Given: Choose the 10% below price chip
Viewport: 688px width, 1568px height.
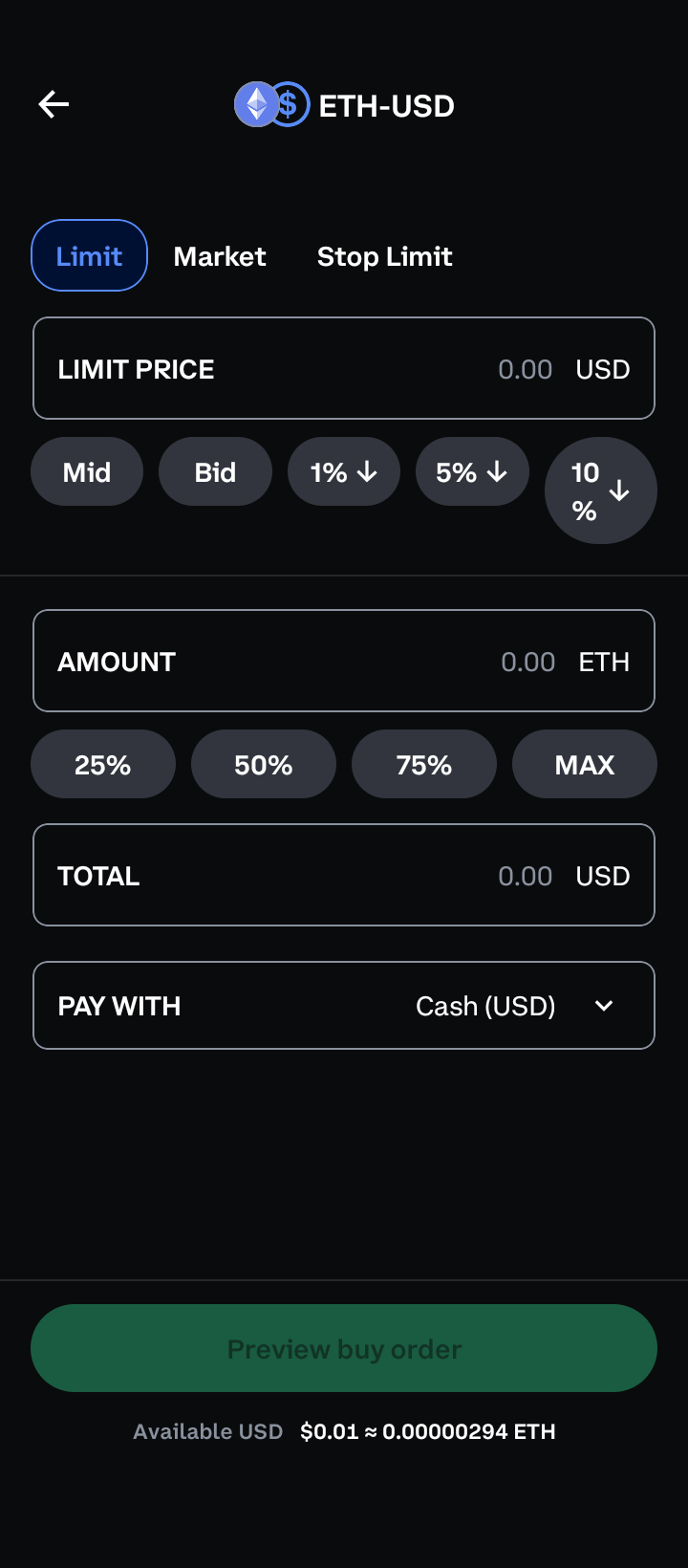Looking at the screenshot, I should 600,490.
